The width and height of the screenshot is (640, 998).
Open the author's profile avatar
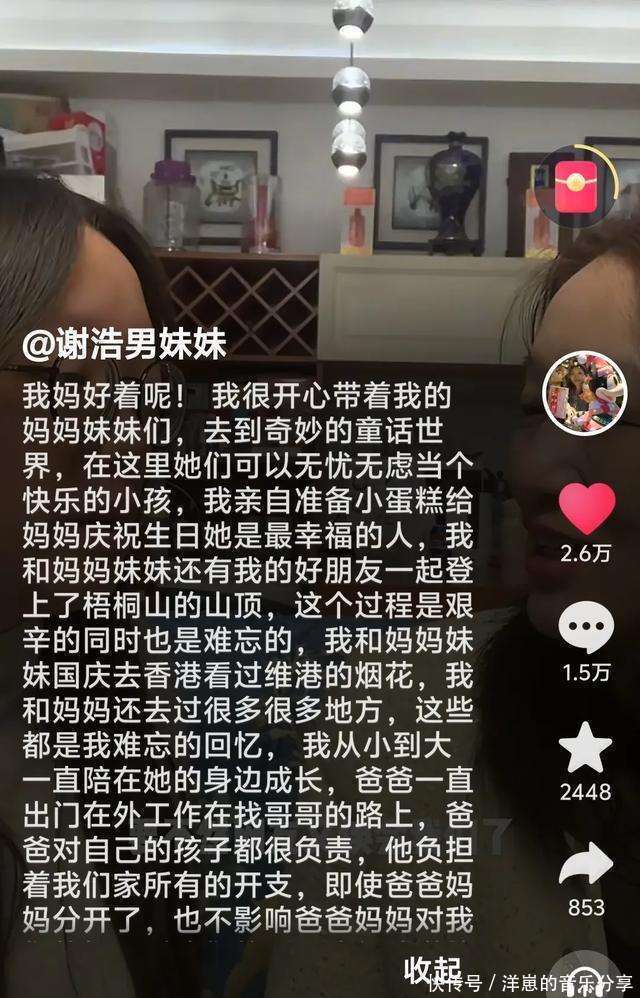click(584, 392)
